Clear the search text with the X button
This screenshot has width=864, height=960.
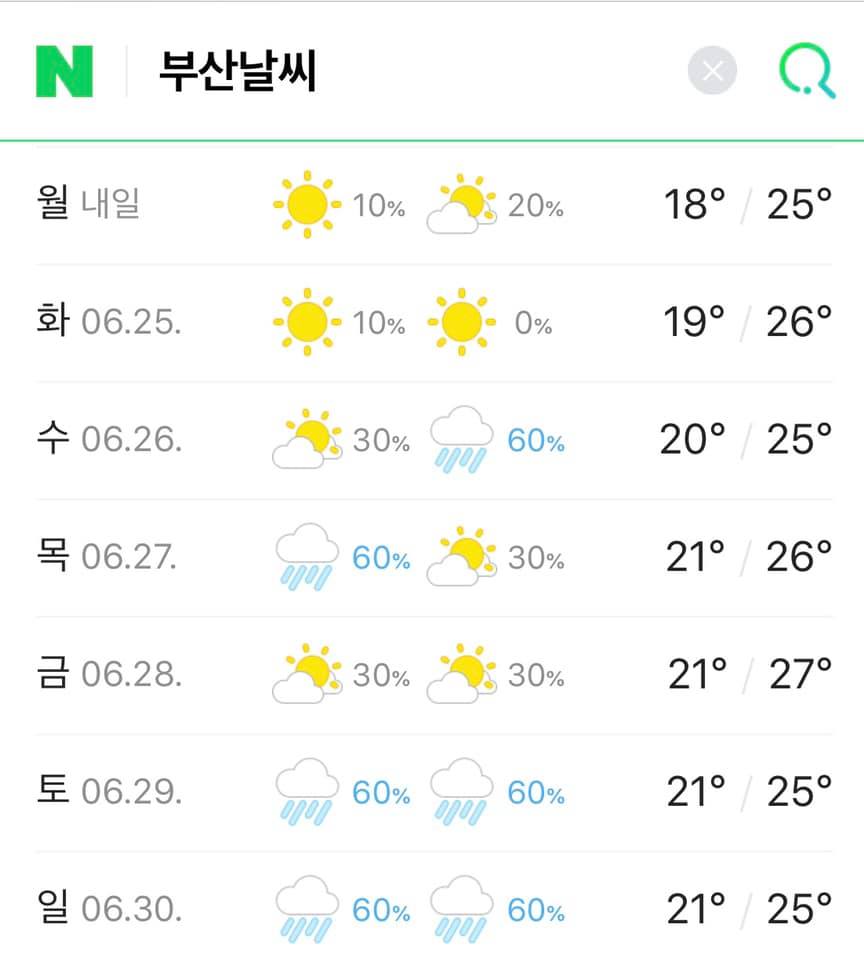point(712,70)
